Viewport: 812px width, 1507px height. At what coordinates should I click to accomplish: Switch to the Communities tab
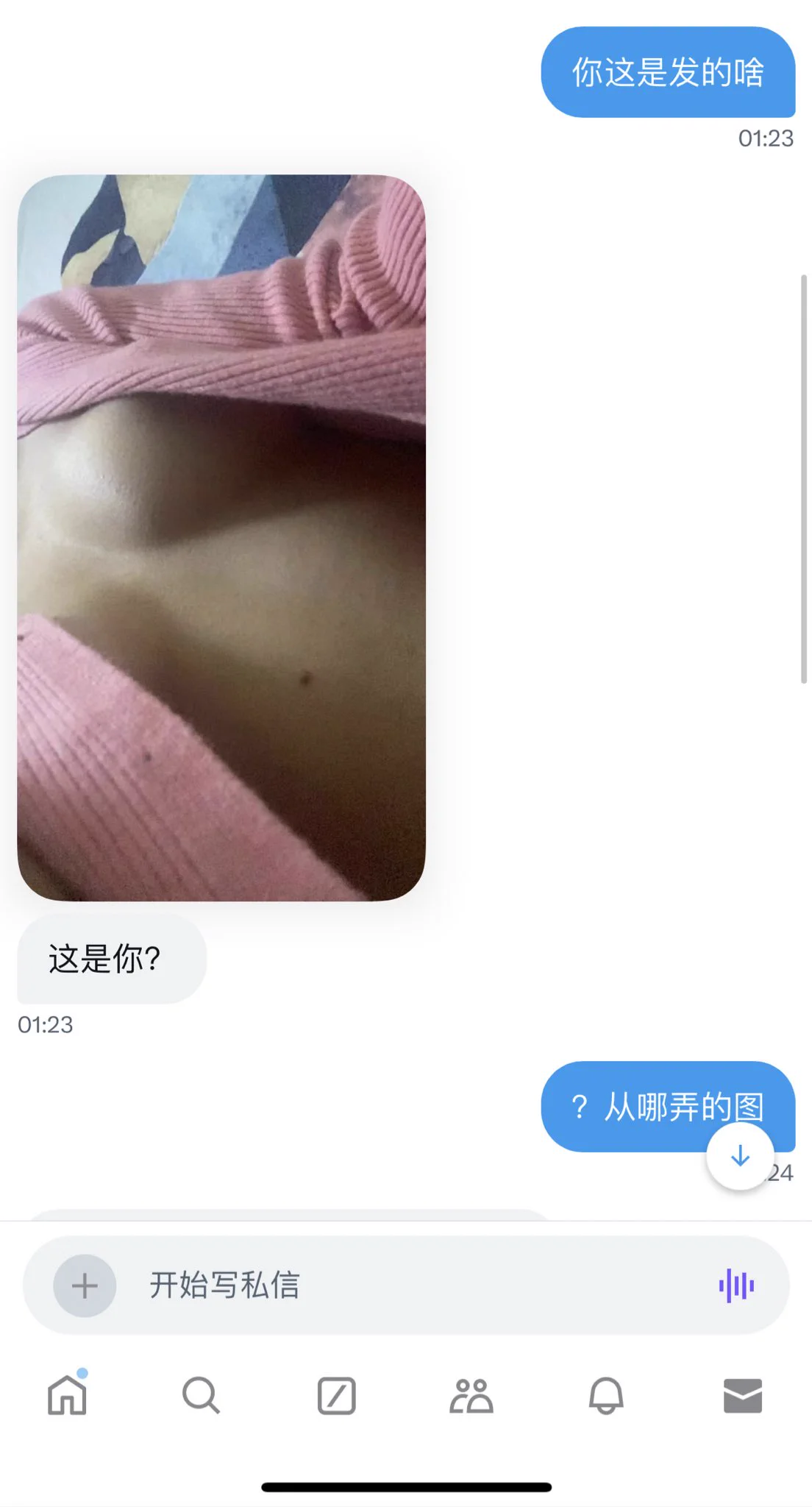[471, 1396]
